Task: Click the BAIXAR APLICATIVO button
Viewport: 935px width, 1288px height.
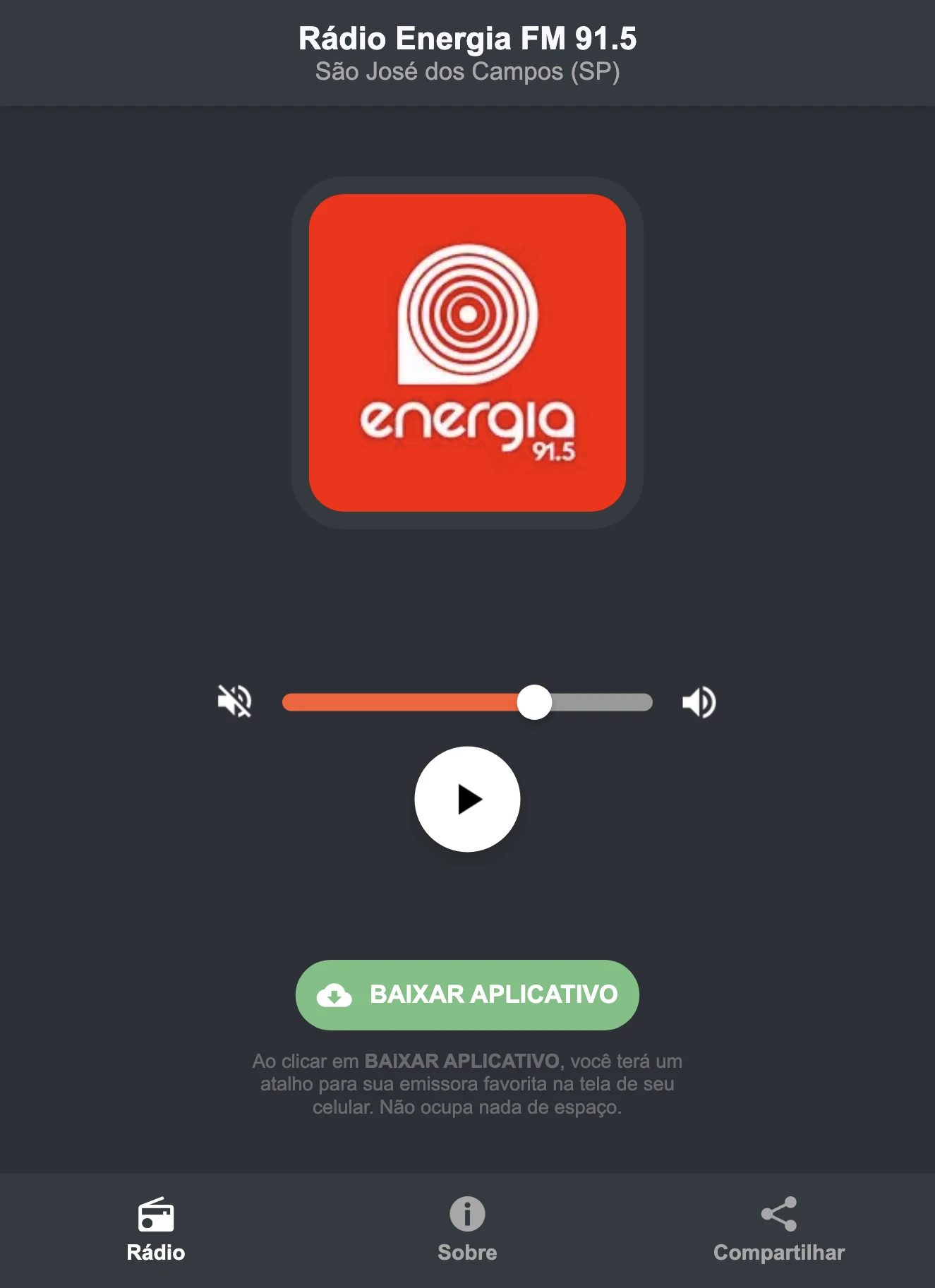Action: click(x=466, y=995)
